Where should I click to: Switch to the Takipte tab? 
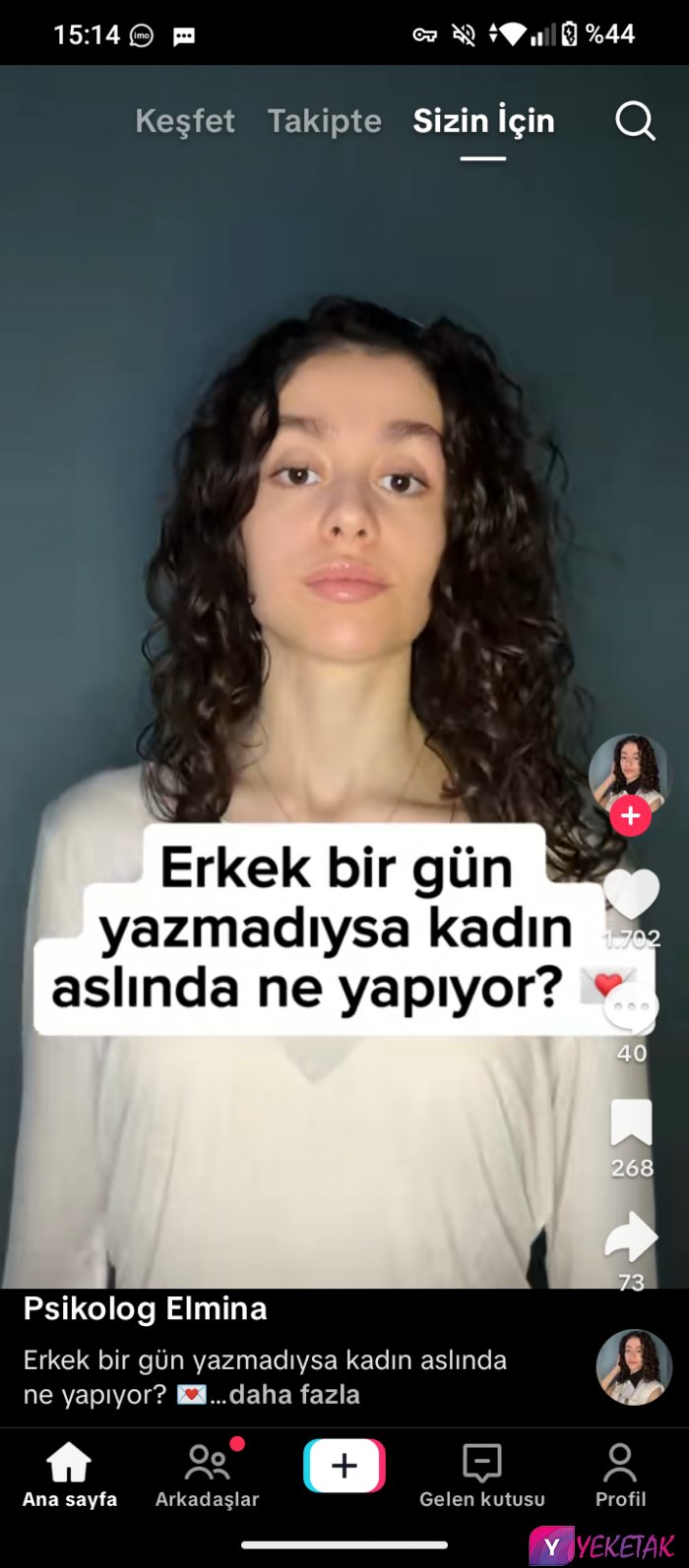[x=324, y=121]
